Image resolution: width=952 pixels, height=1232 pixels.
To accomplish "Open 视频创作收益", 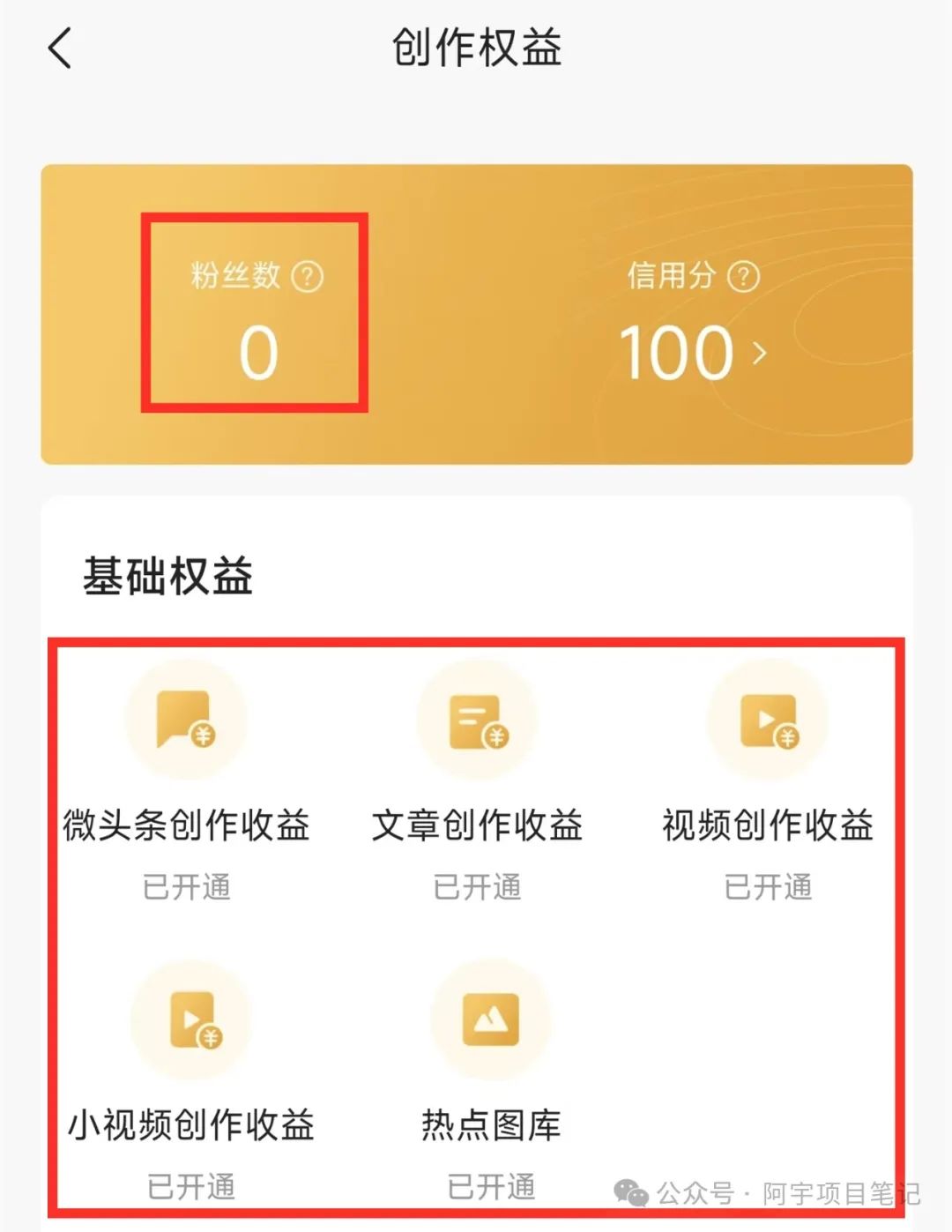I will [768, 721].
